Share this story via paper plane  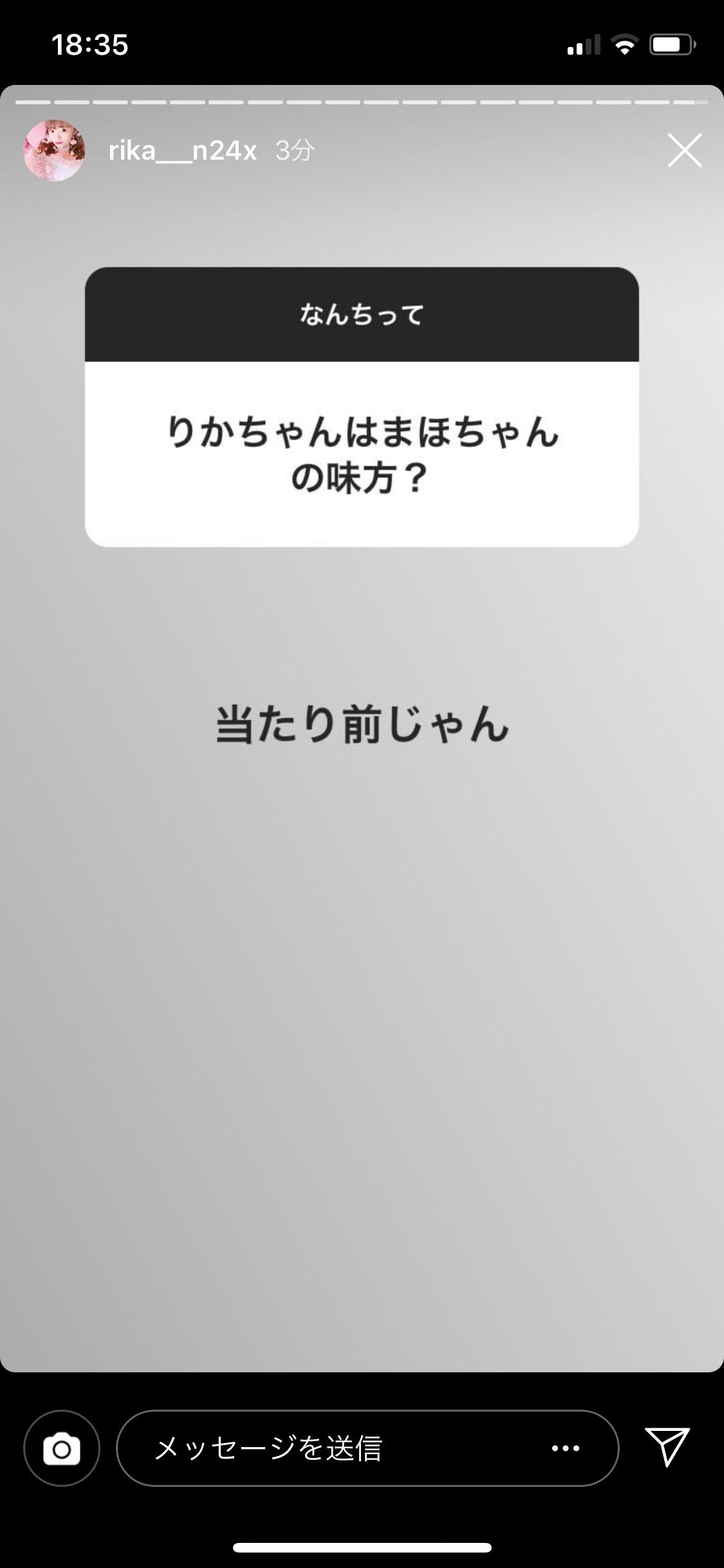click(x=667, y=1447)
